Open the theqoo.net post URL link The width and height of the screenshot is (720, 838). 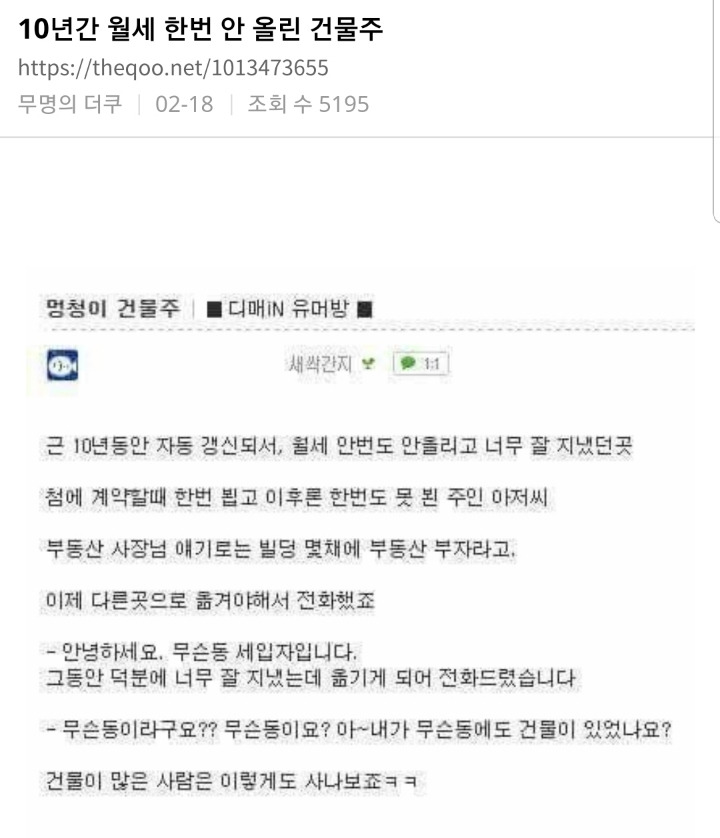click(174, 68)
